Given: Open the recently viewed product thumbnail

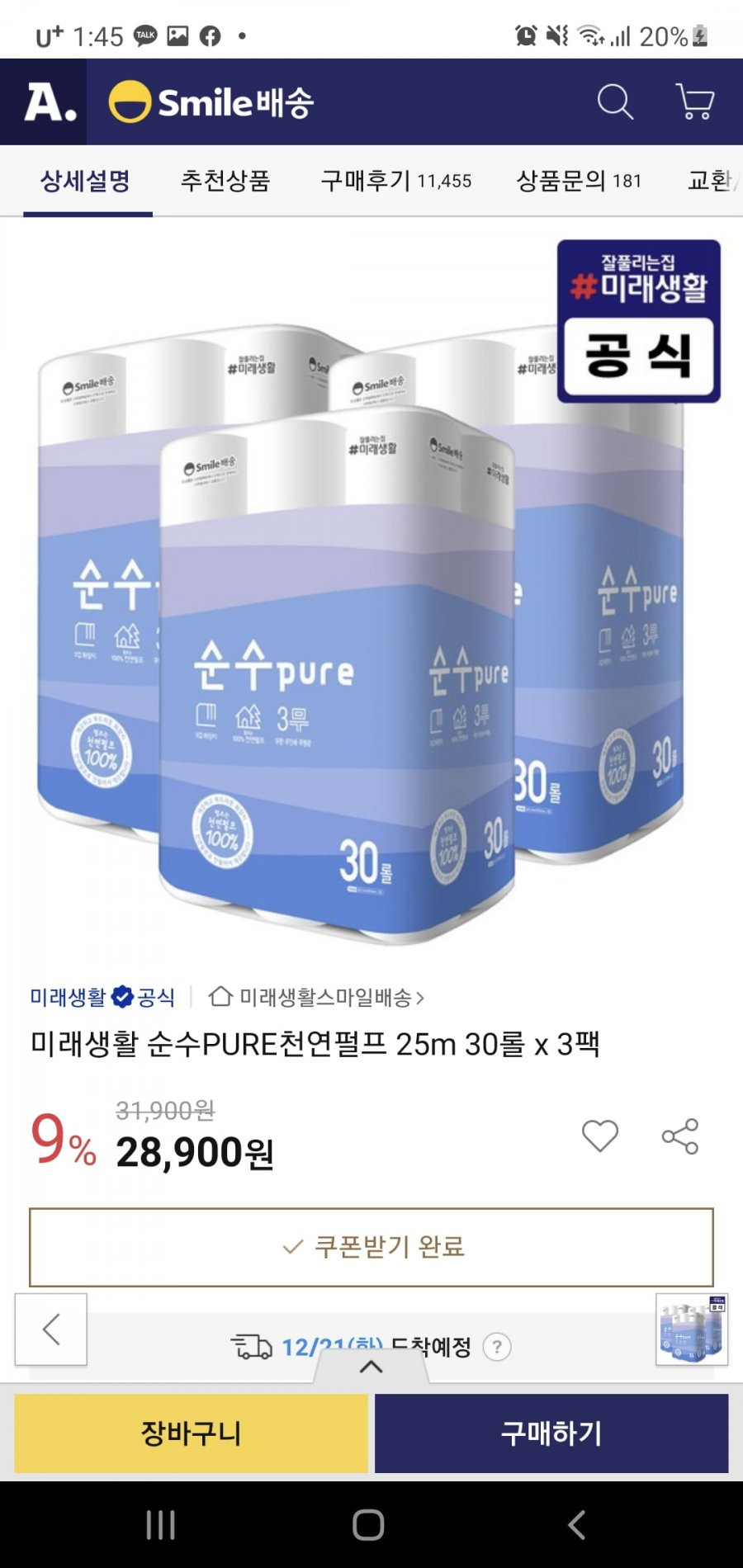Looking at the screenshot, I should tap(692, 1329).
